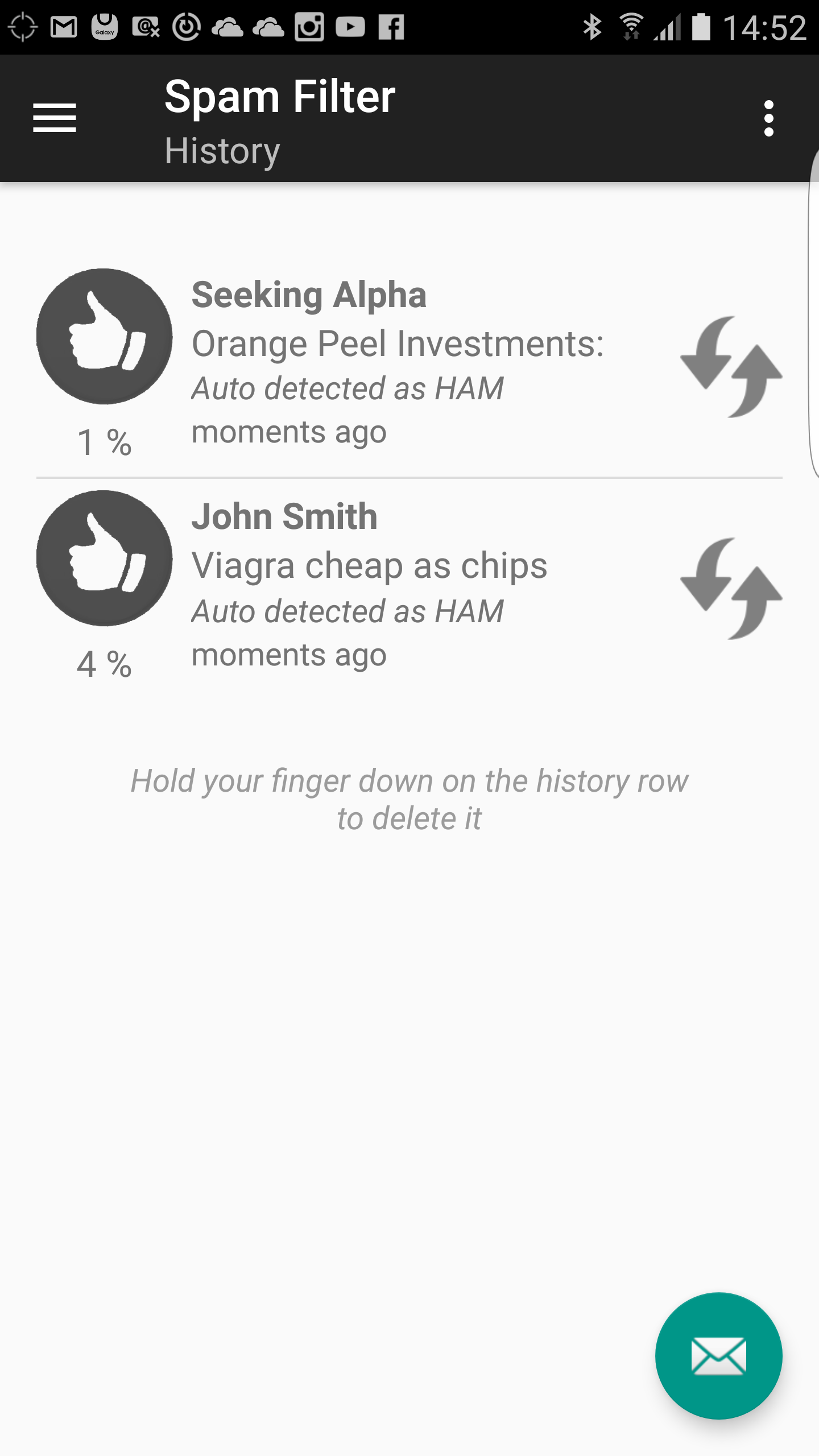Open the three-dot overflow menu
Image resolution: width=819 pixels, height=1456 pixels.
[x=769, y=118]
